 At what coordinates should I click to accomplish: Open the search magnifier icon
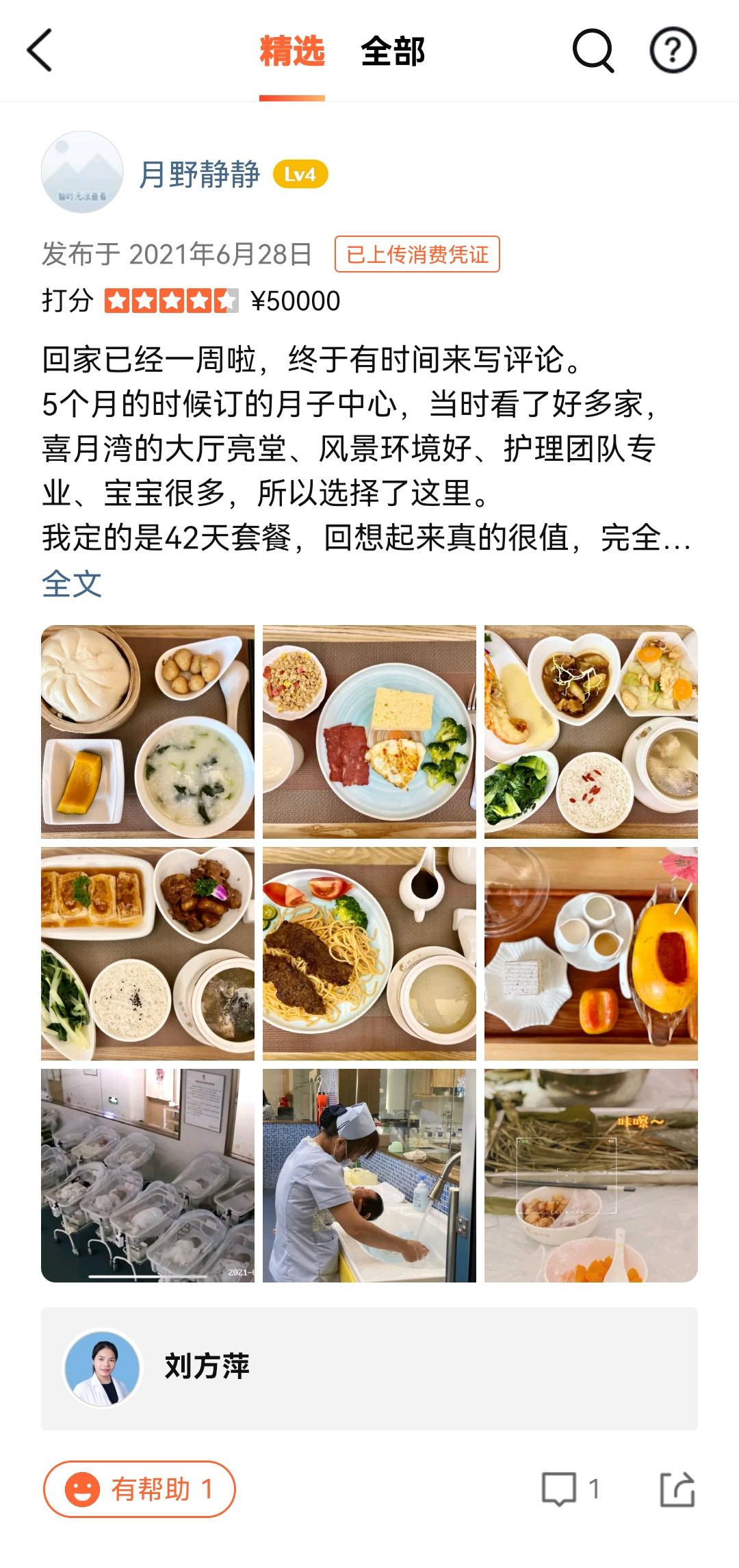[593, 50]
